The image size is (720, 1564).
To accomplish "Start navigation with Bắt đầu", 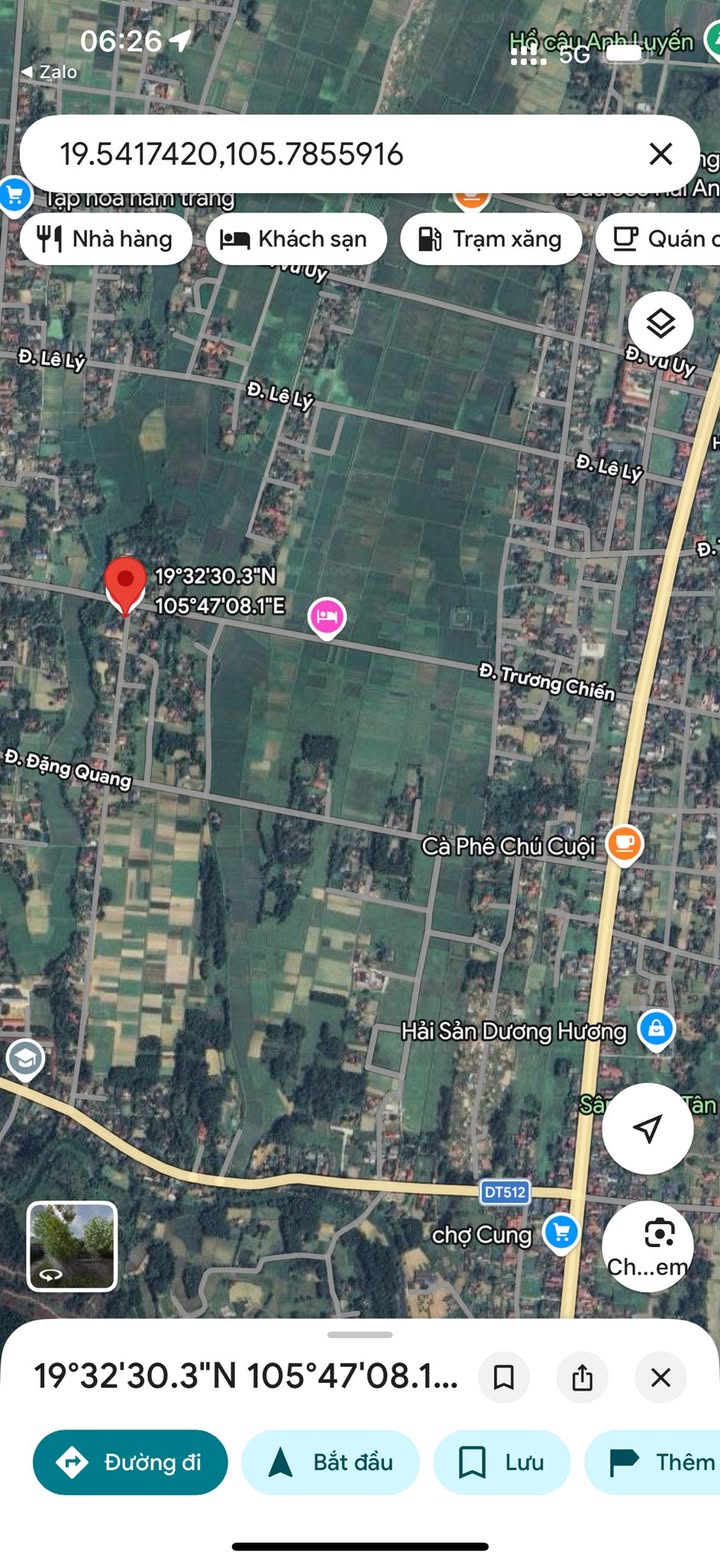I will (330, 1462).
